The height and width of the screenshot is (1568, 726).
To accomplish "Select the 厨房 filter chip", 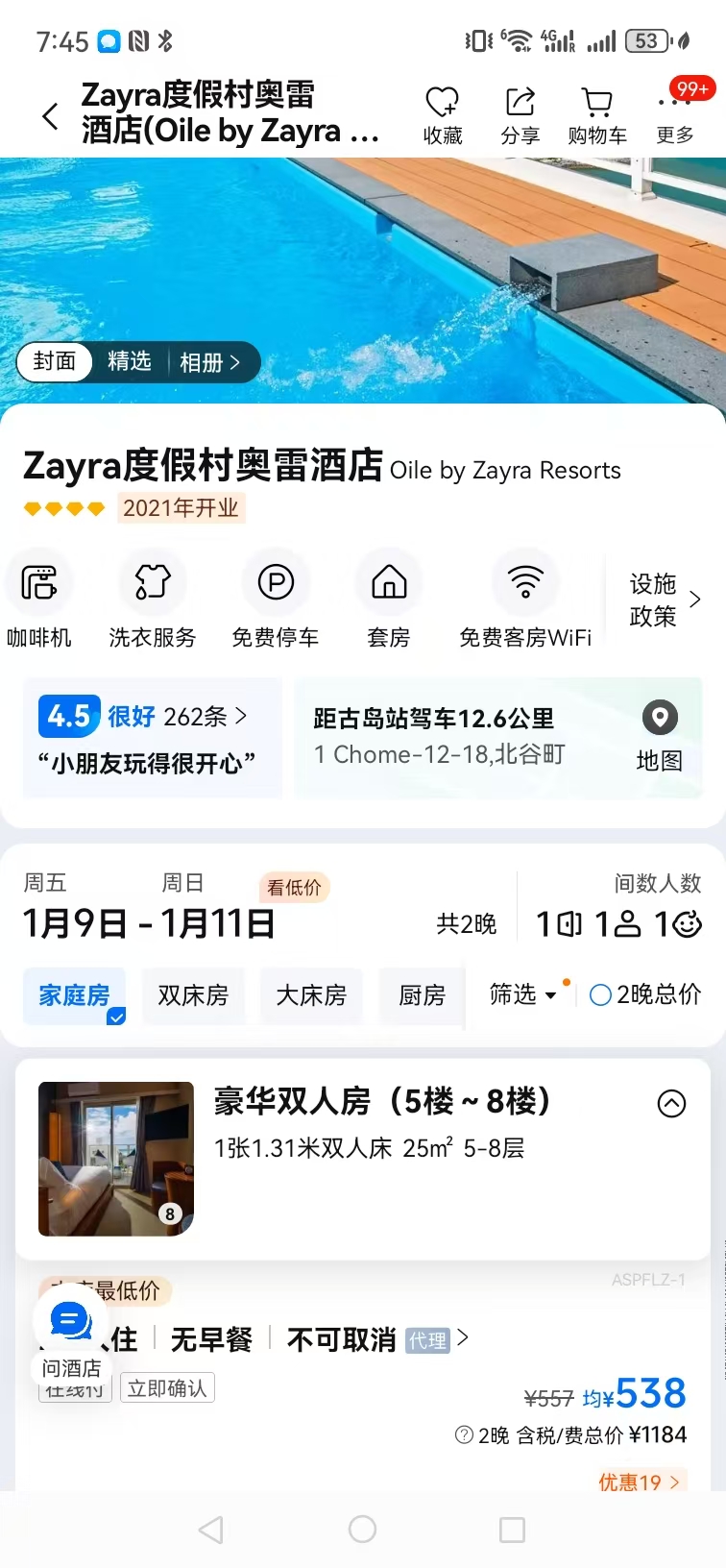I will 423,995.
